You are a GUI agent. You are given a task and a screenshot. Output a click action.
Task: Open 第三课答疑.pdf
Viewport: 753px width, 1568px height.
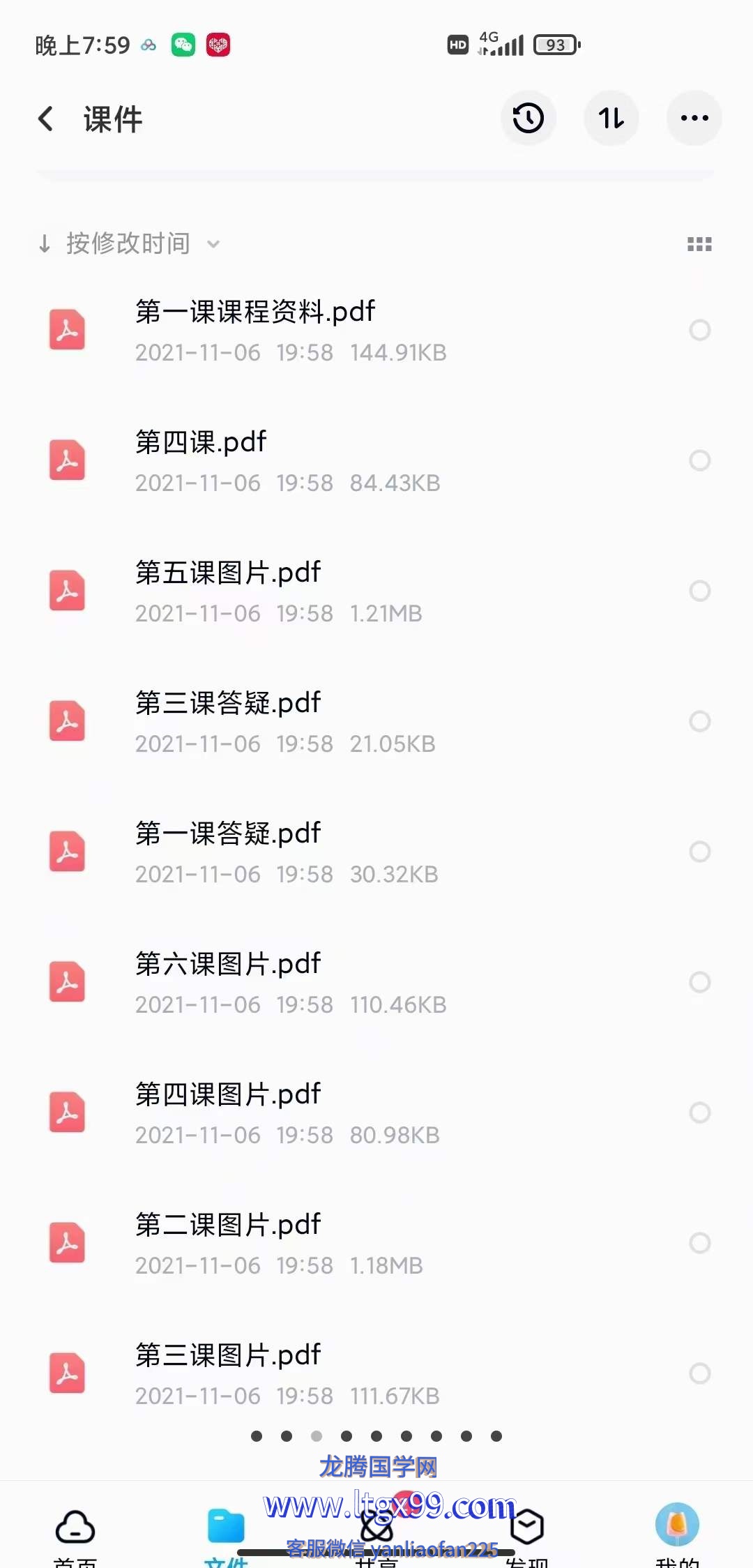[376, 721]
